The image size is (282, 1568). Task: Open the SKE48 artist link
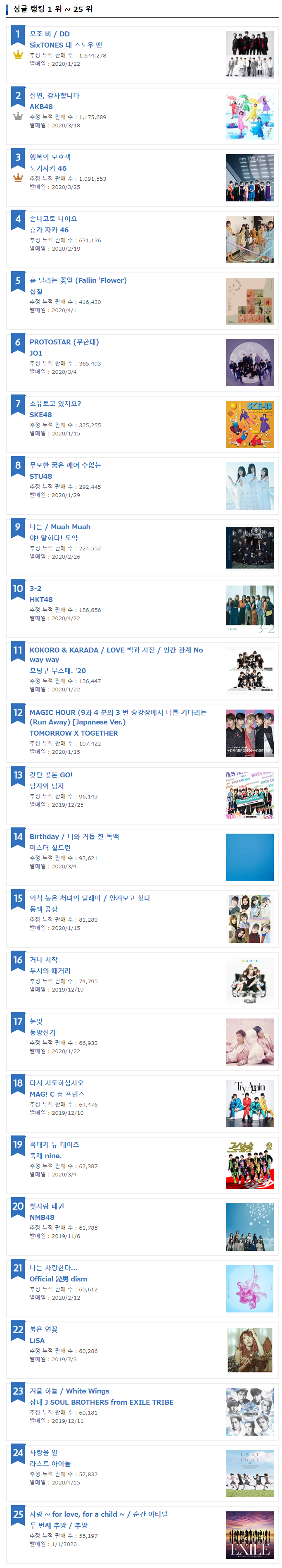(41, 414)
